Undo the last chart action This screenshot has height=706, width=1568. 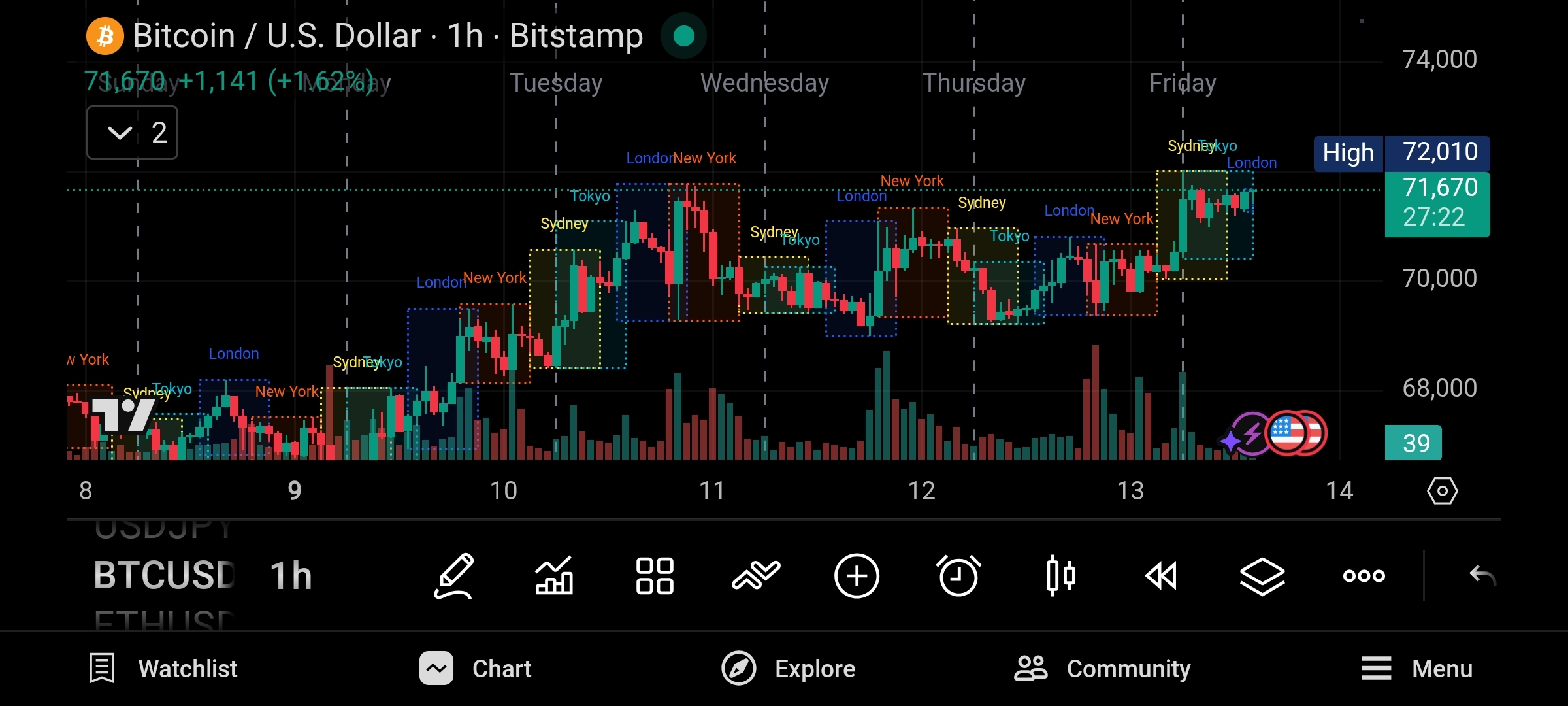[1482, 576]
